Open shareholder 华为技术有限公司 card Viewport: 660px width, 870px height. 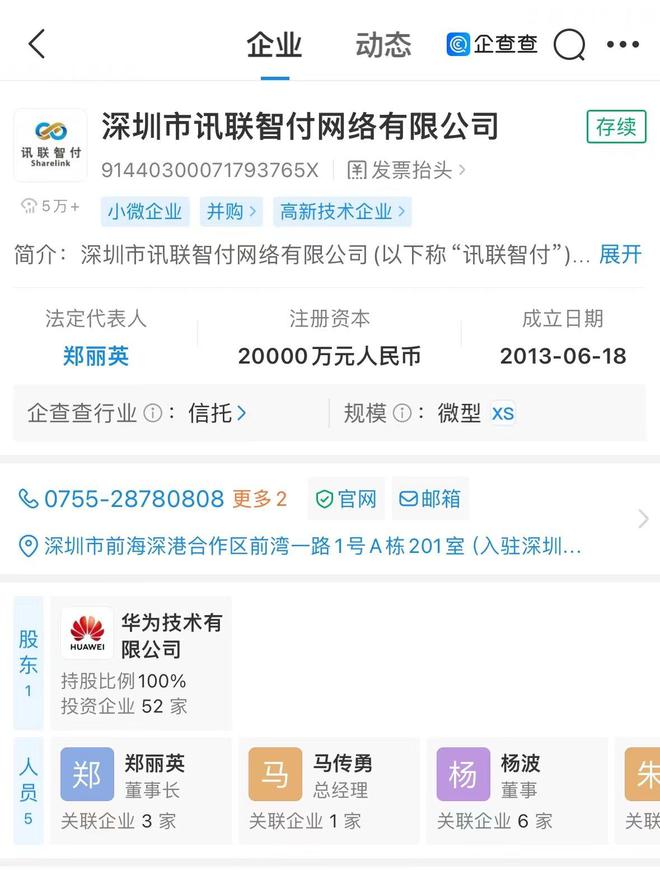coord(142,663)
